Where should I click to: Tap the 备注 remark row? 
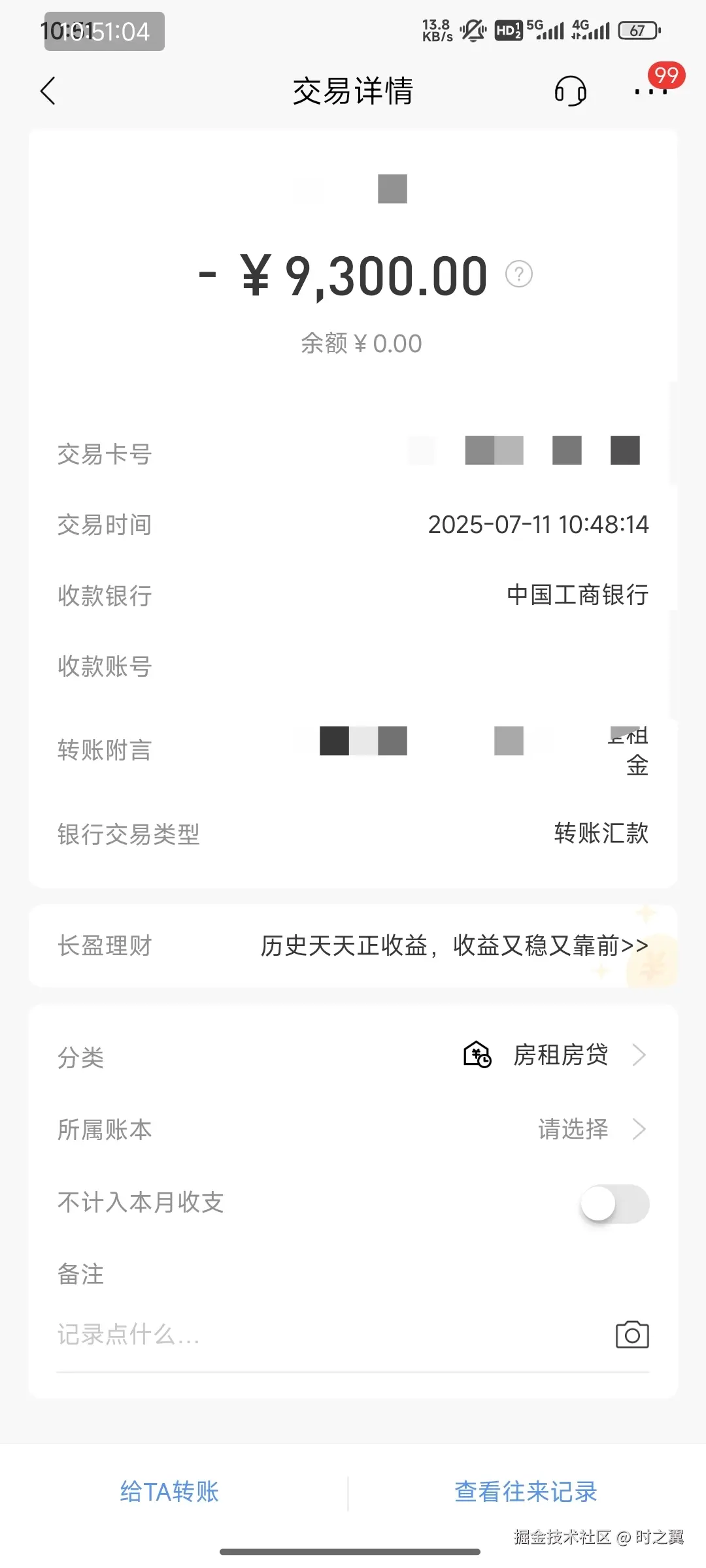78,1273
